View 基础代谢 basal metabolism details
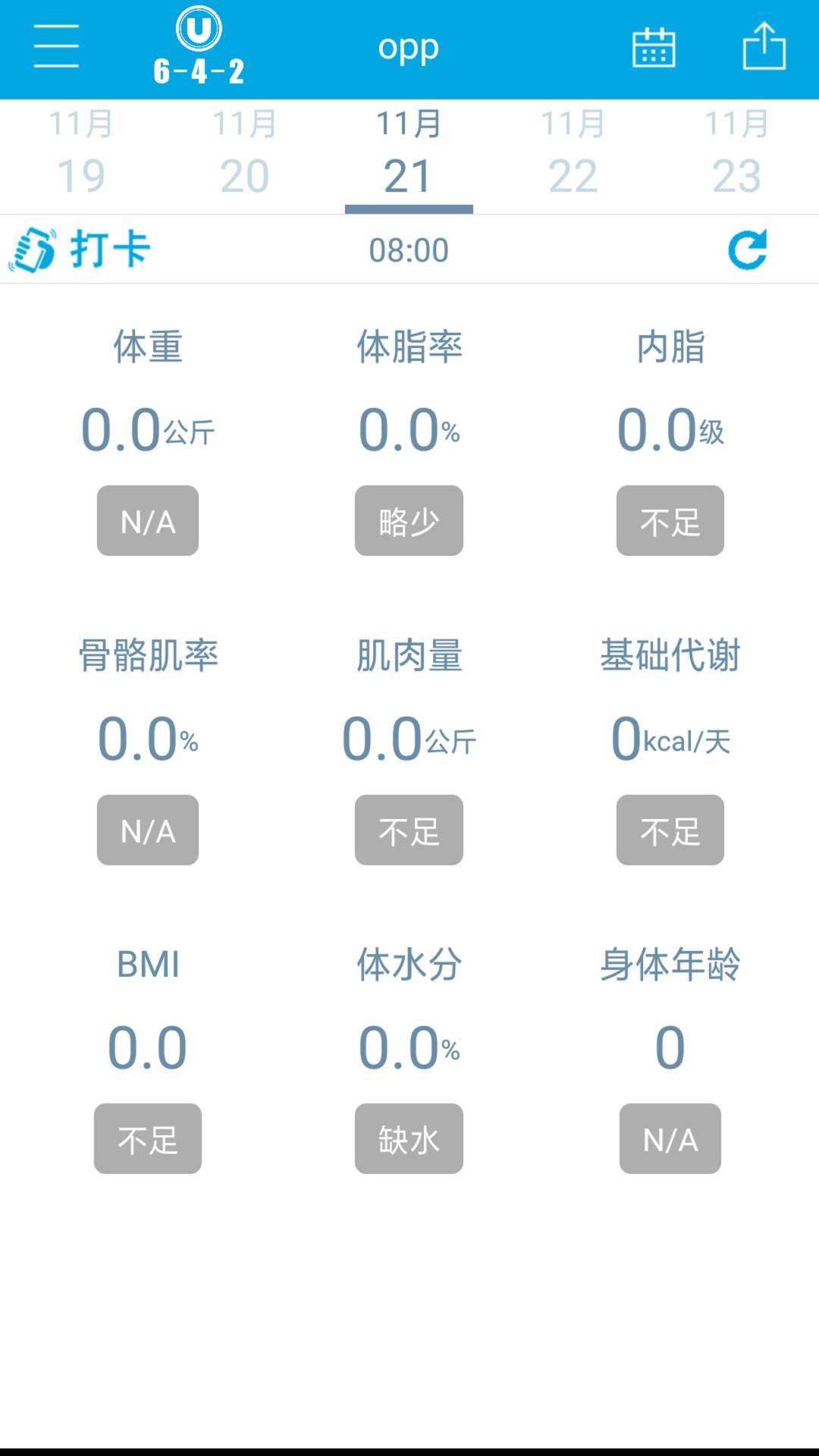This screenshot has height=1456, width=819. [x=670, y=739]
